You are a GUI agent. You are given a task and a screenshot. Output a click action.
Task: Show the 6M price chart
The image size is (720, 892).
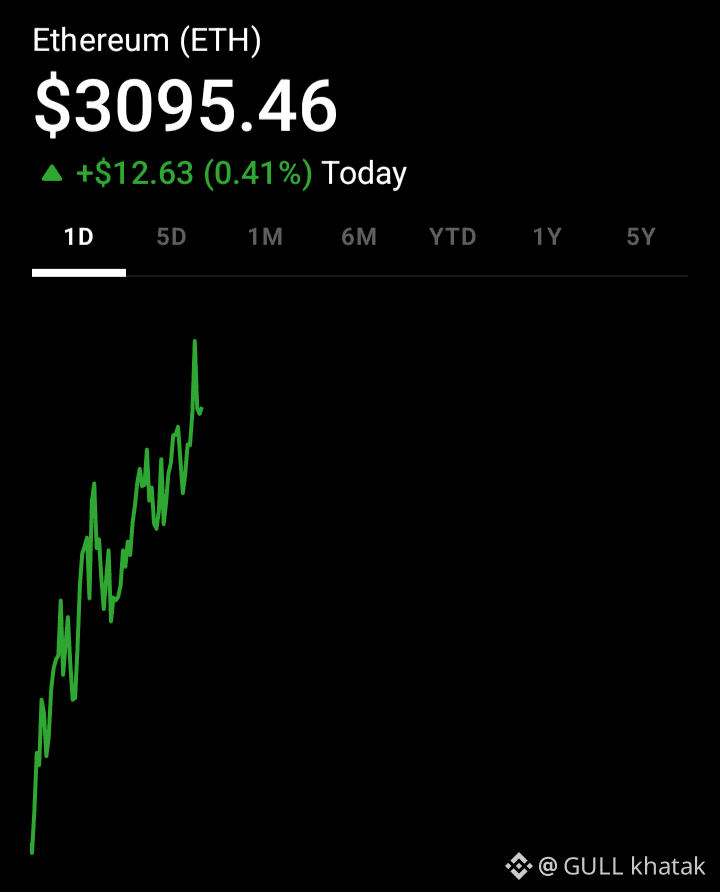[359, 238]
